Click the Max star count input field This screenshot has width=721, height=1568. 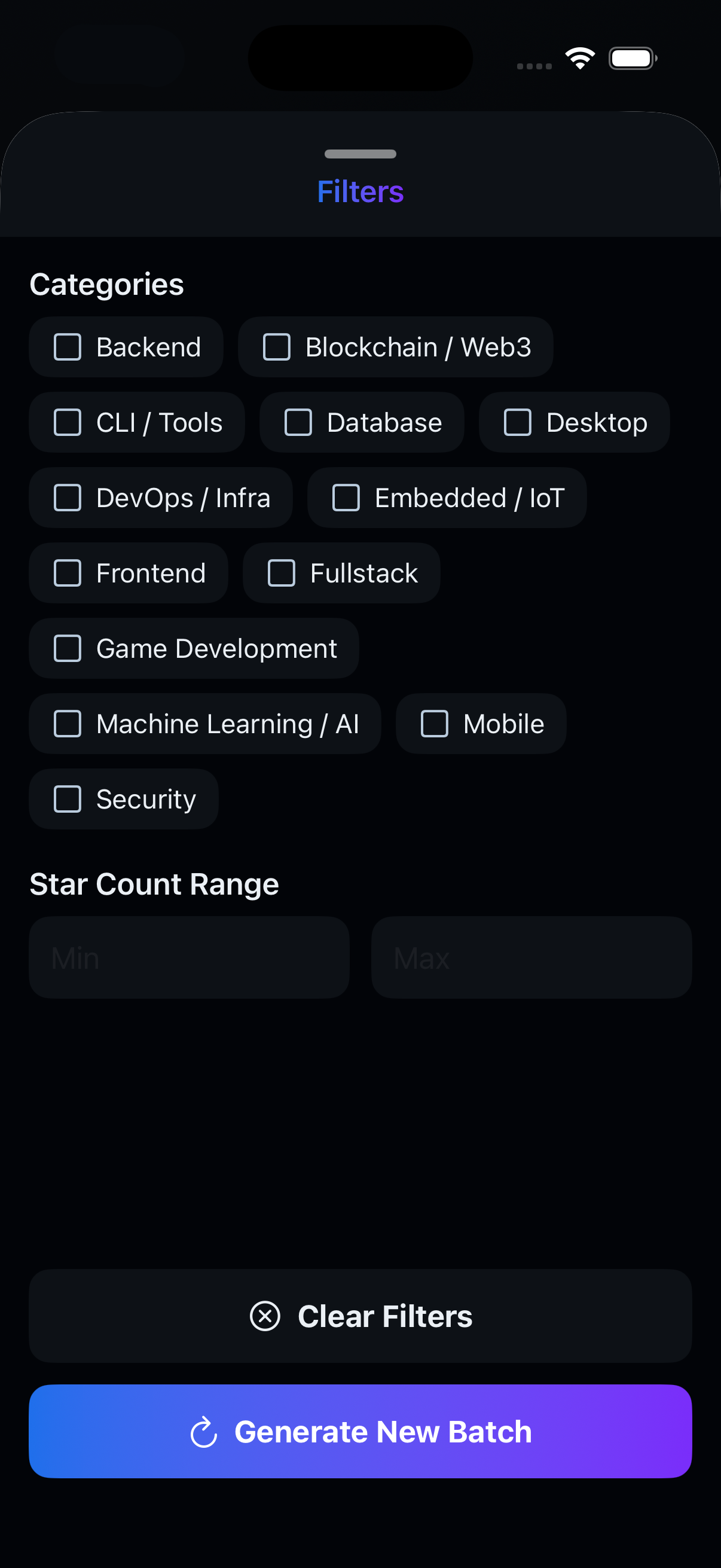[x=531, y=957]
